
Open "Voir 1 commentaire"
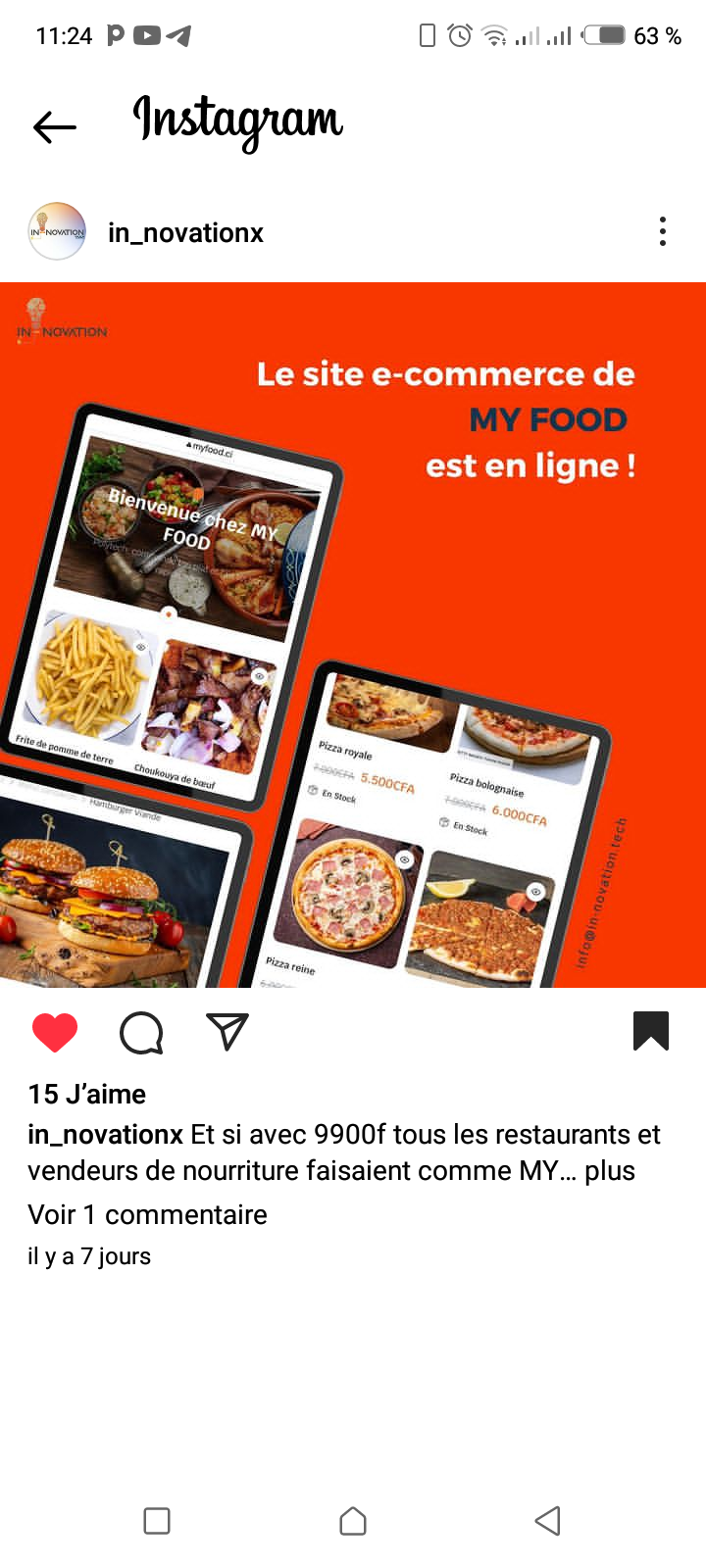147,1215
